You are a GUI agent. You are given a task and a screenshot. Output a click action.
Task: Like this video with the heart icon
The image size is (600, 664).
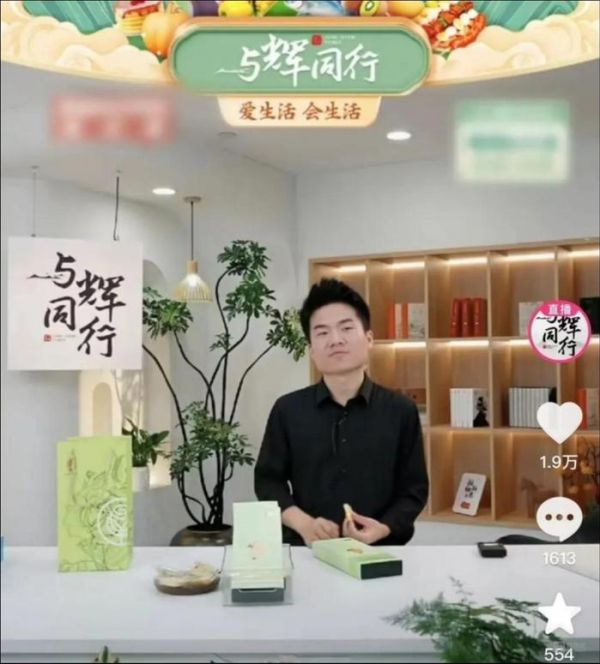pos(559,422)
